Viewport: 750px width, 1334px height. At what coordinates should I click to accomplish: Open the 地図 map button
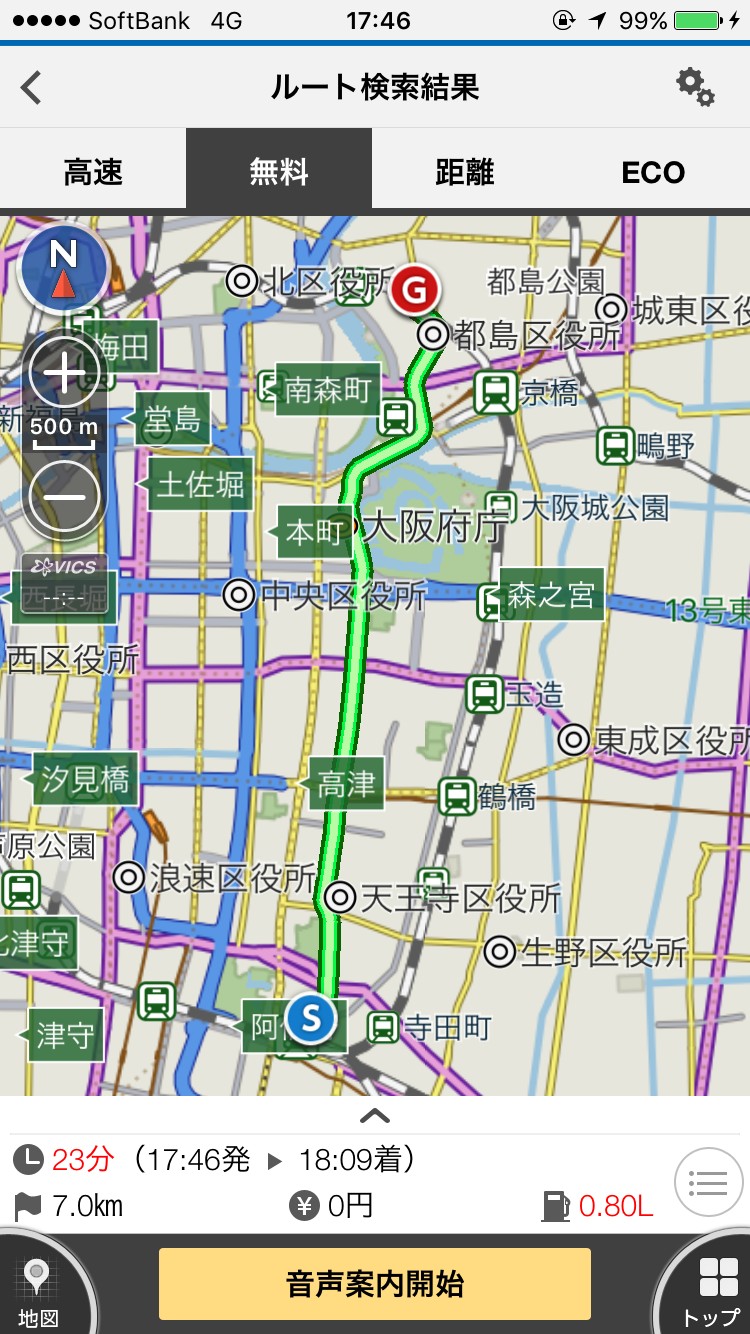[38, 1294]
